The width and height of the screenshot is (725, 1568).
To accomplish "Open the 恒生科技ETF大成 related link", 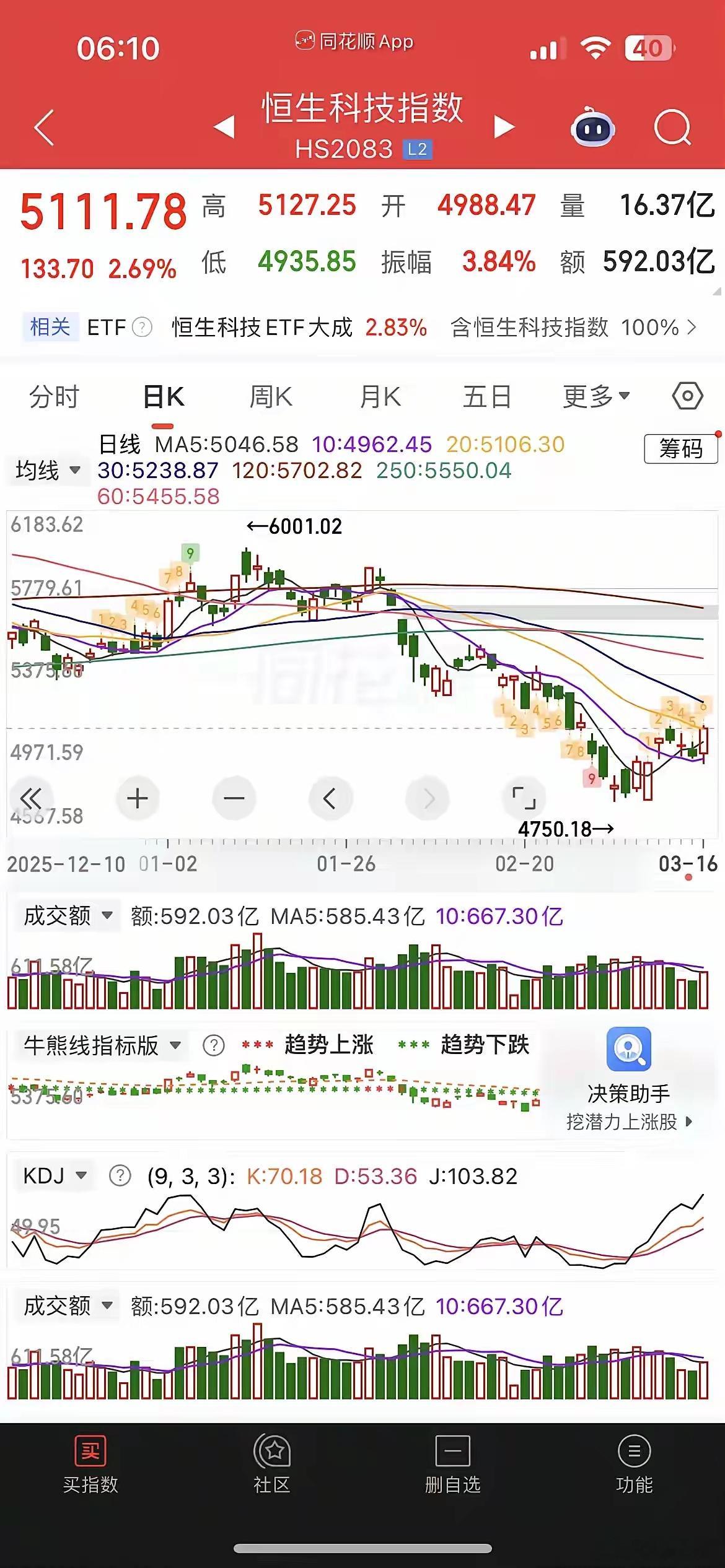I will pos(260,328).
